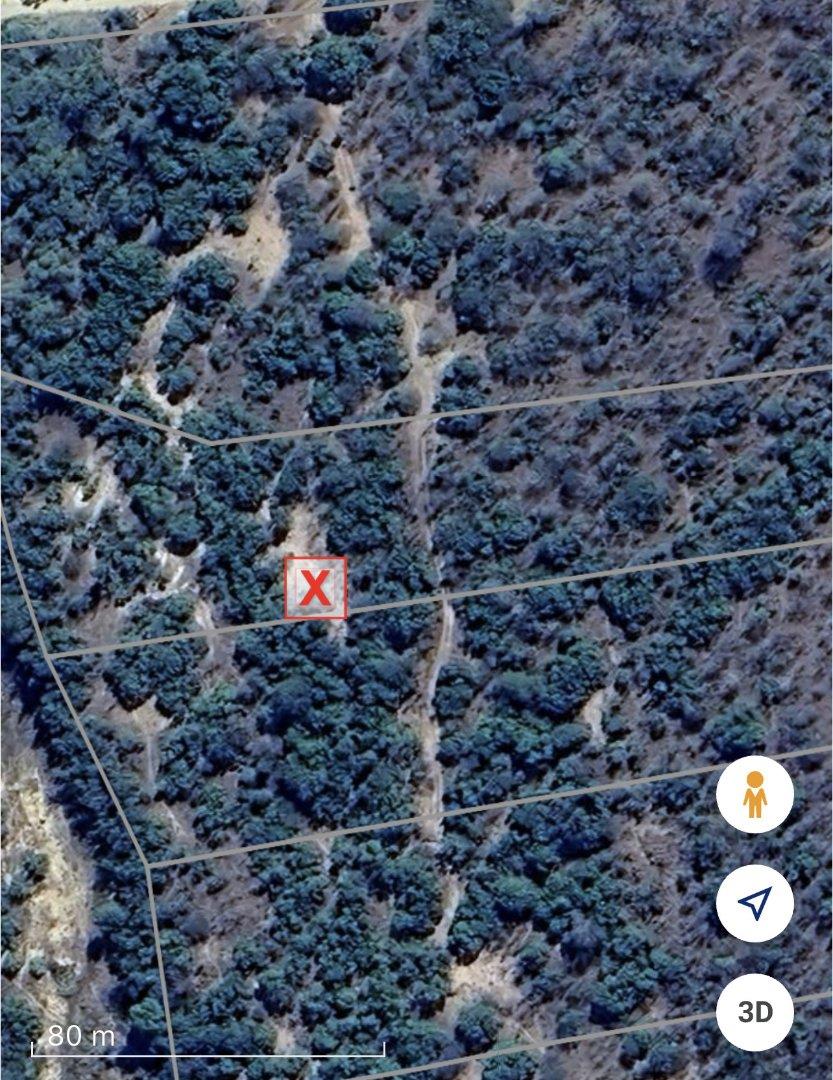Image resolution: width=833 pixels, height=1080 pixels.
Task: Reset the compass orientation with the arrow
Action: click(x=755, y=903)
